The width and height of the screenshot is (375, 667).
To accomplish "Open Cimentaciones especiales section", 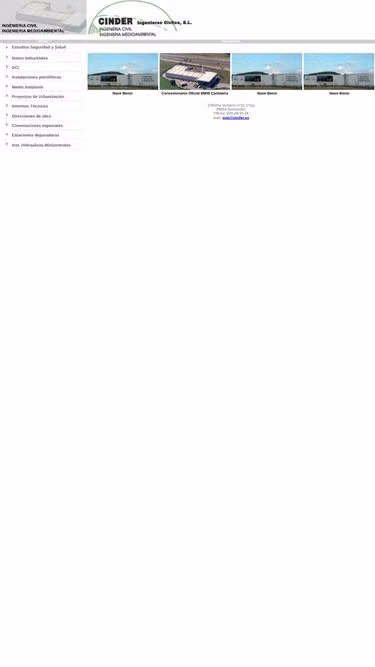I will 37,126.
